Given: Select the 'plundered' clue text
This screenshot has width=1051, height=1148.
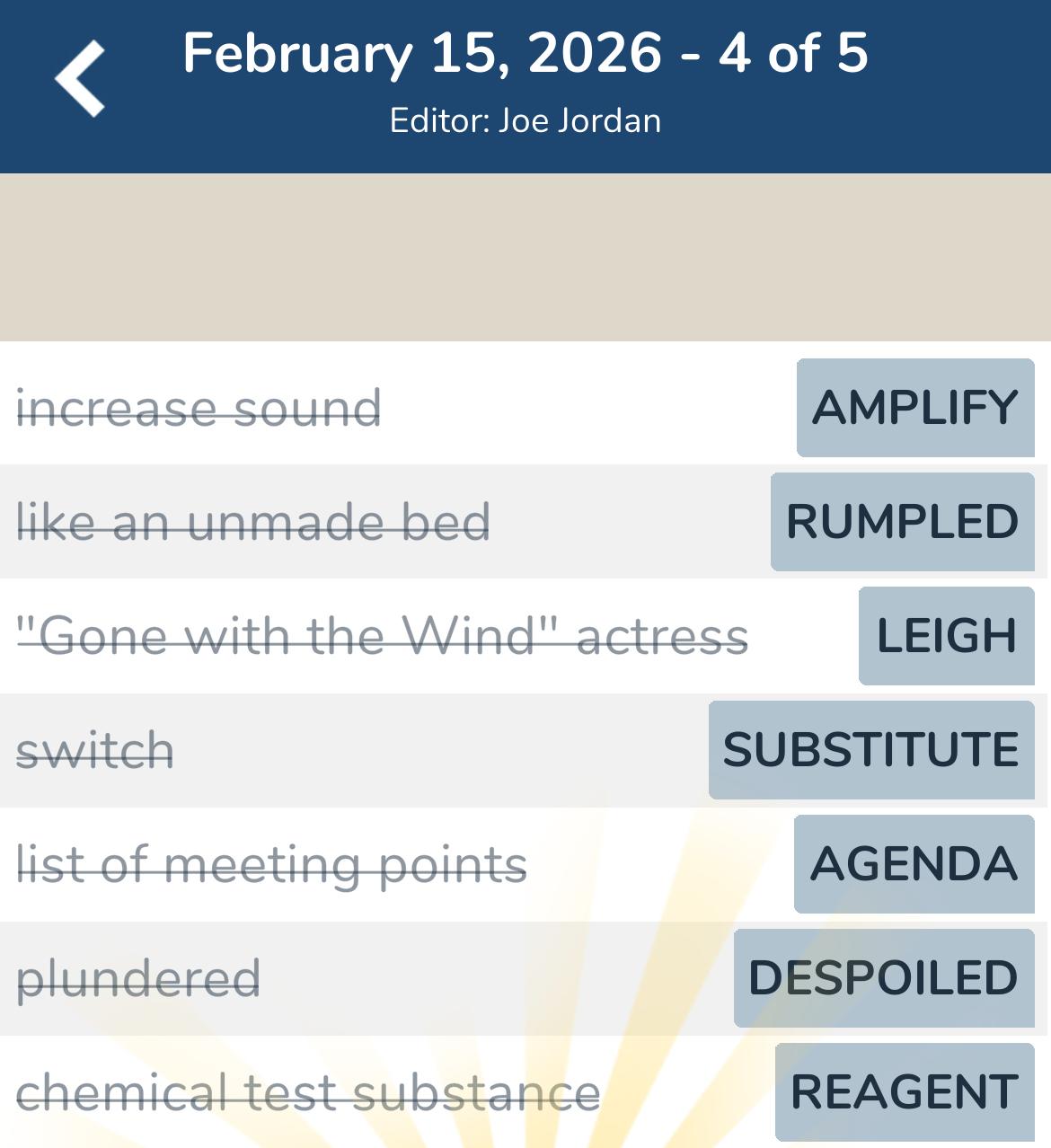Looking at the screenshot, I should click(x=138, y=977).
